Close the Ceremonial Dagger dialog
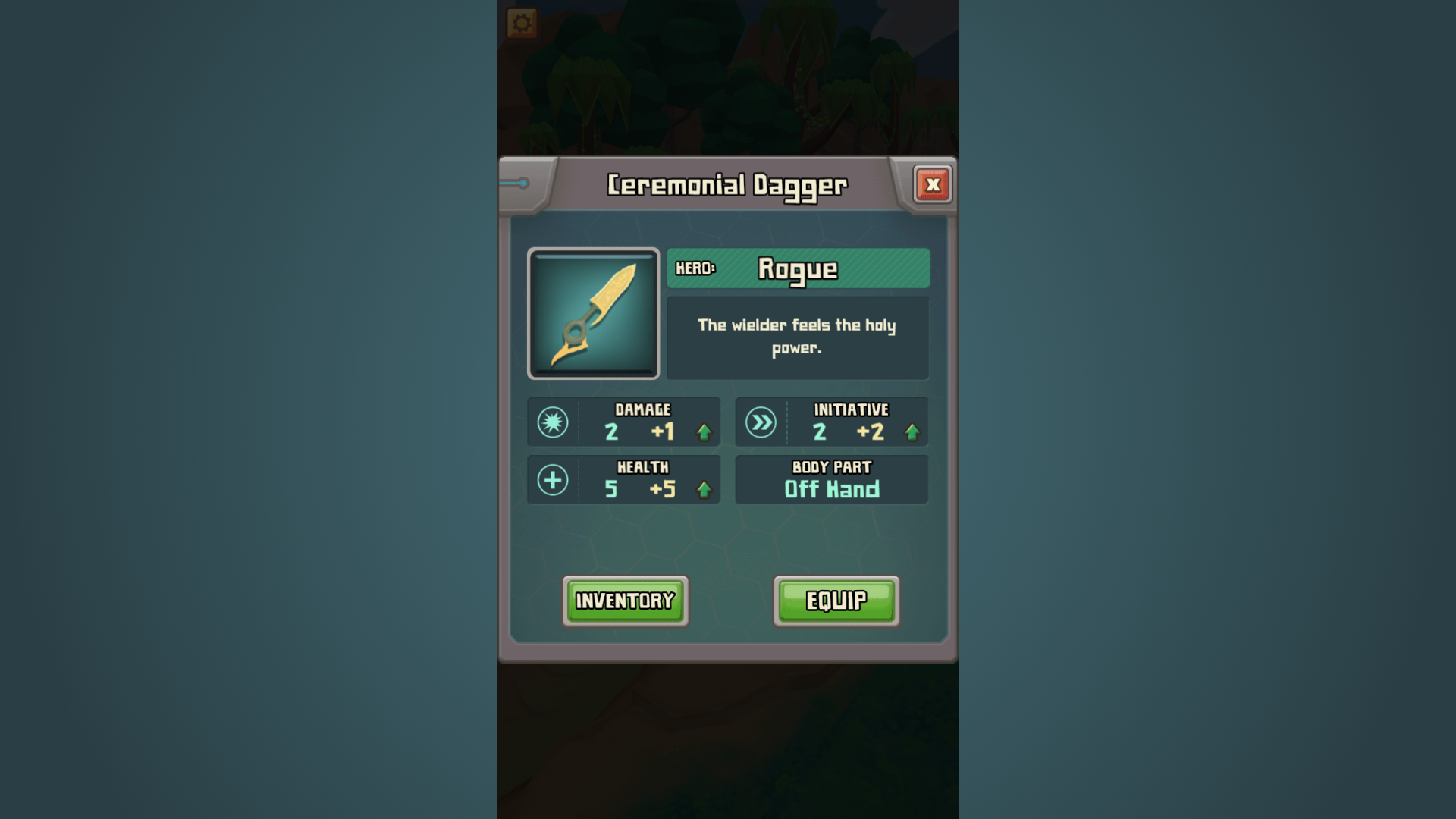 pos(932,184)
